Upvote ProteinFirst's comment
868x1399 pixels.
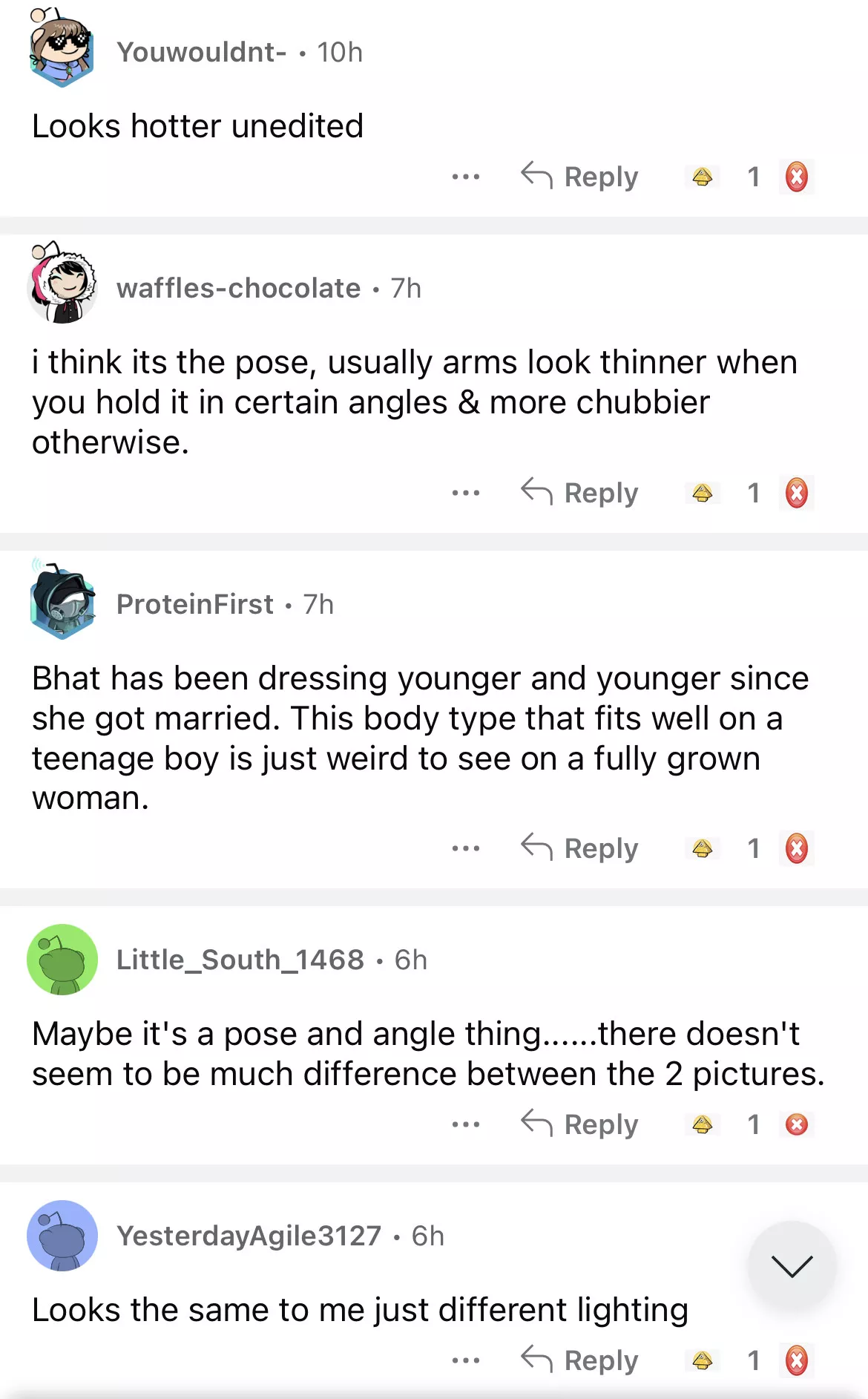pos(702,848)
